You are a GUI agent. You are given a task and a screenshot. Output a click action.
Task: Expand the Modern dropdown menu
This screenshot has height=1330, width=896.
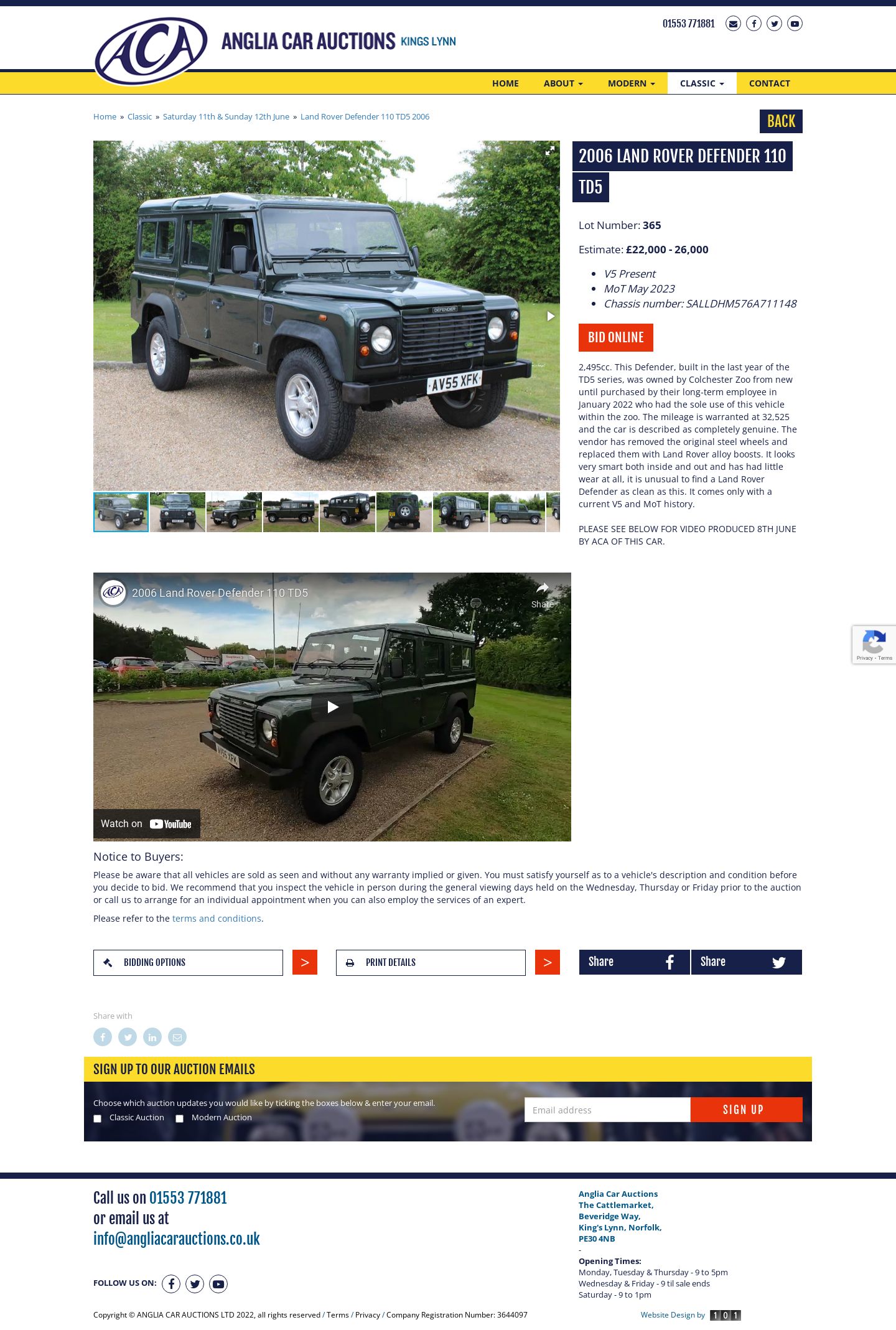coord(631,83)
